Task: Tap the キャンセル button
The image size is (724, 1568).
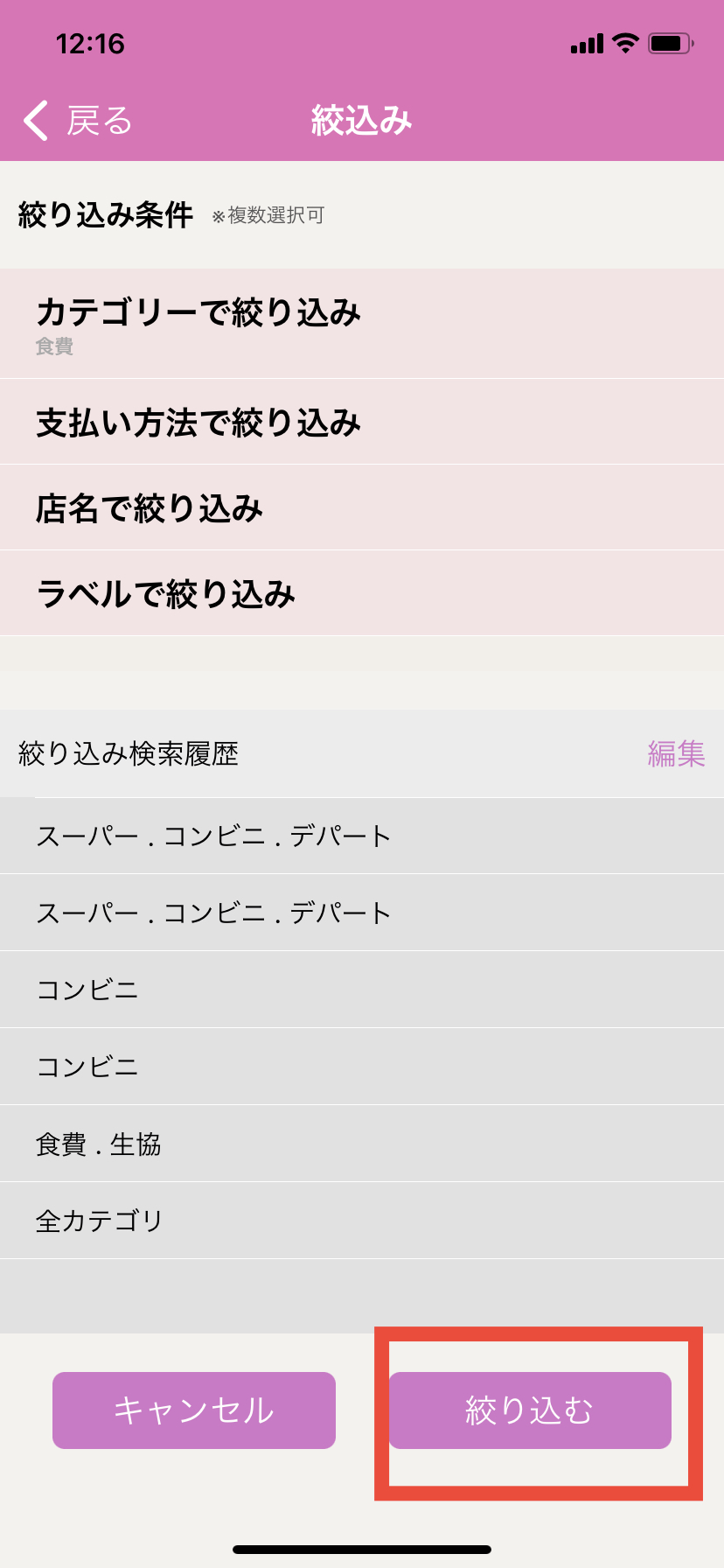Action: click(x=194, y=1410)
